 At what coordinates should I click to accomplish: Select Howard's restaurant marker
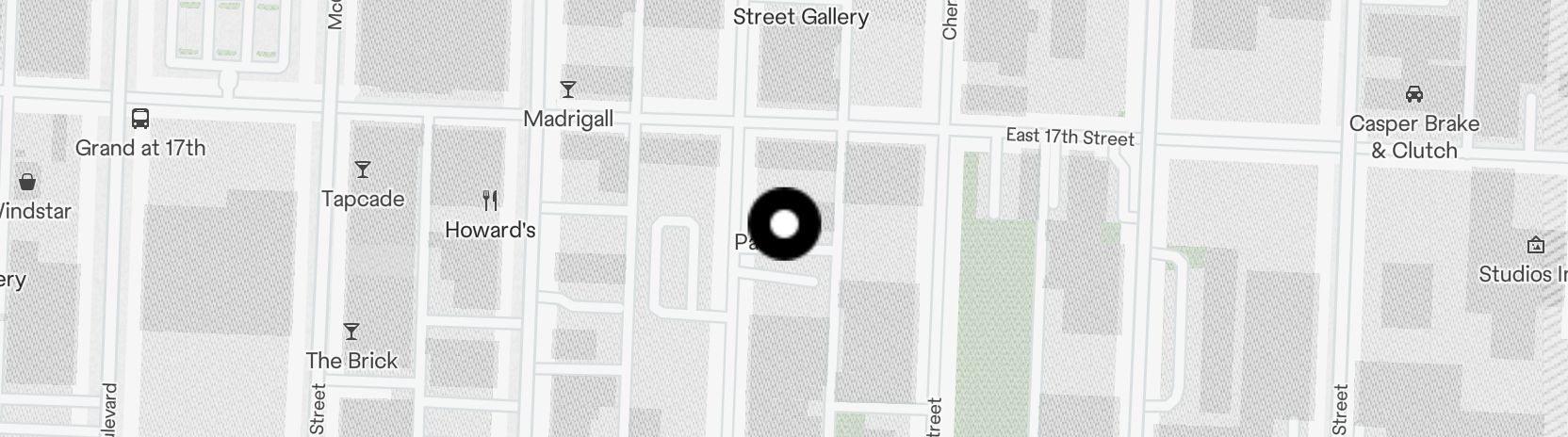click(x=489, y=201)
